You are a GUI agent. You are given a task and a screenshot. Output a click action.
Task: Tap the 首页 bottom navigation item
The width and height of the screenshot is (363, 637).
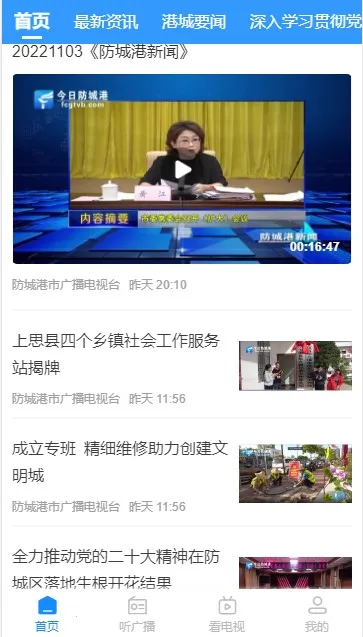tap(47, 613)
